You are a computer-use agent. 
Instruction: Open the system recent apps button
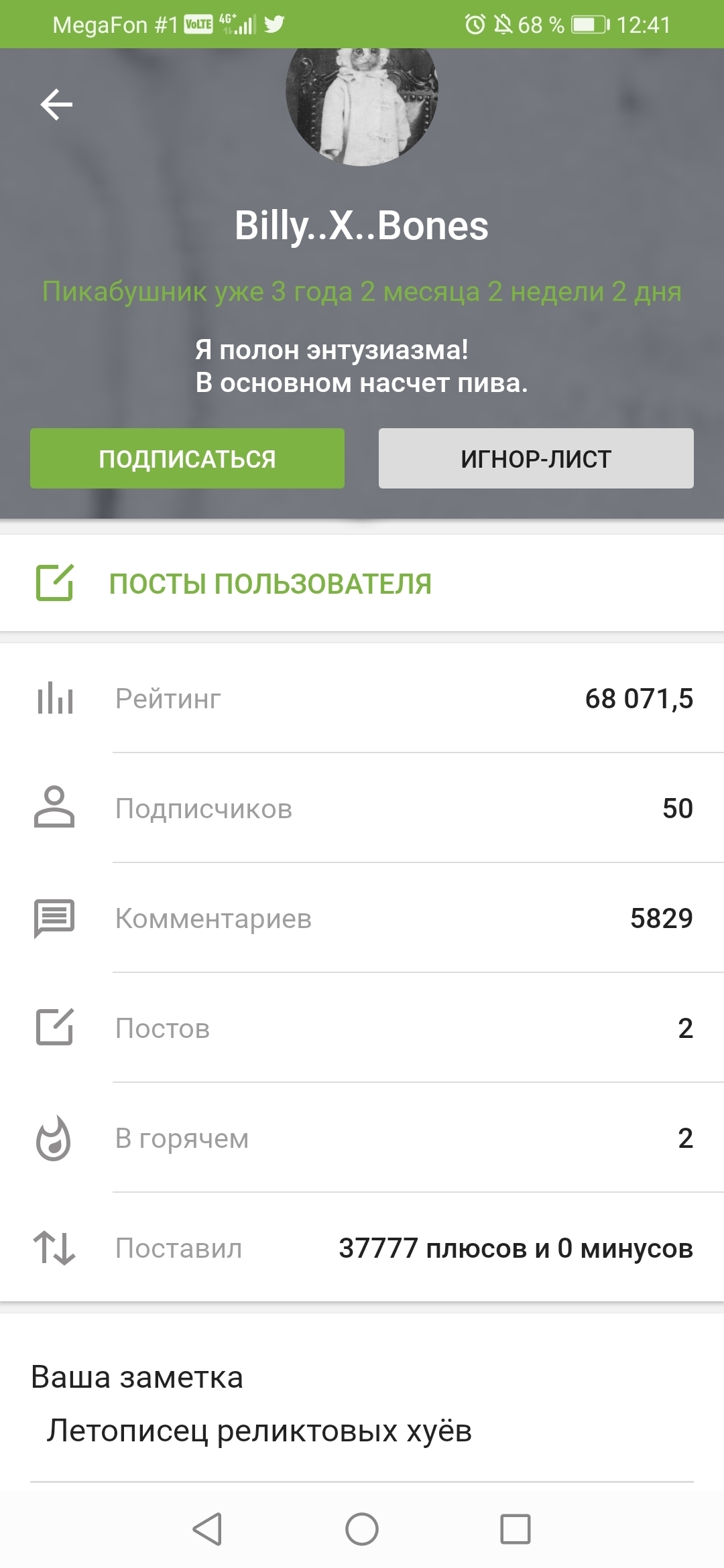tap(516, 1529)
